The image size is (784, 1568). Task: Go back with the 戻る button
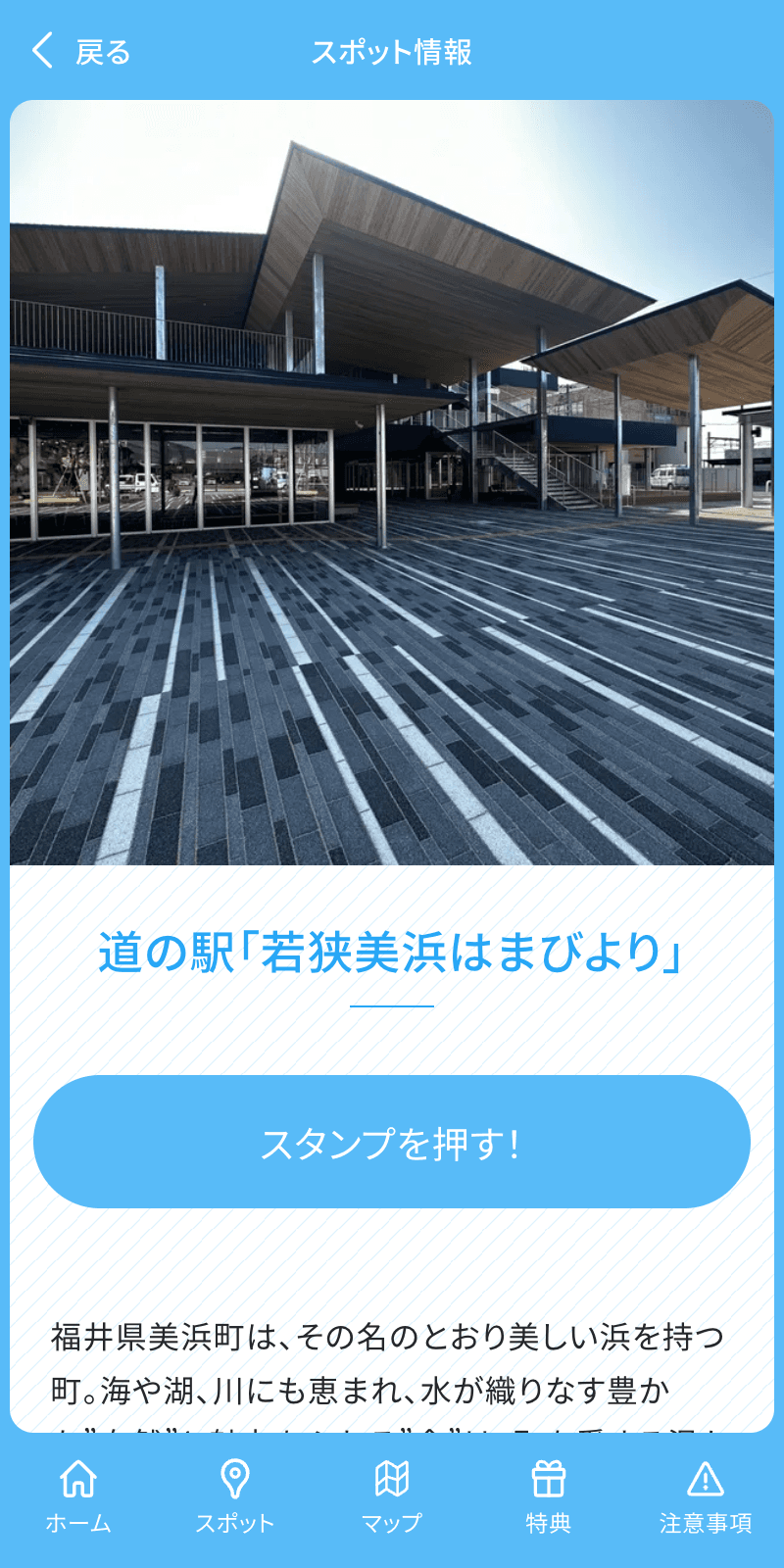[80, 51]
